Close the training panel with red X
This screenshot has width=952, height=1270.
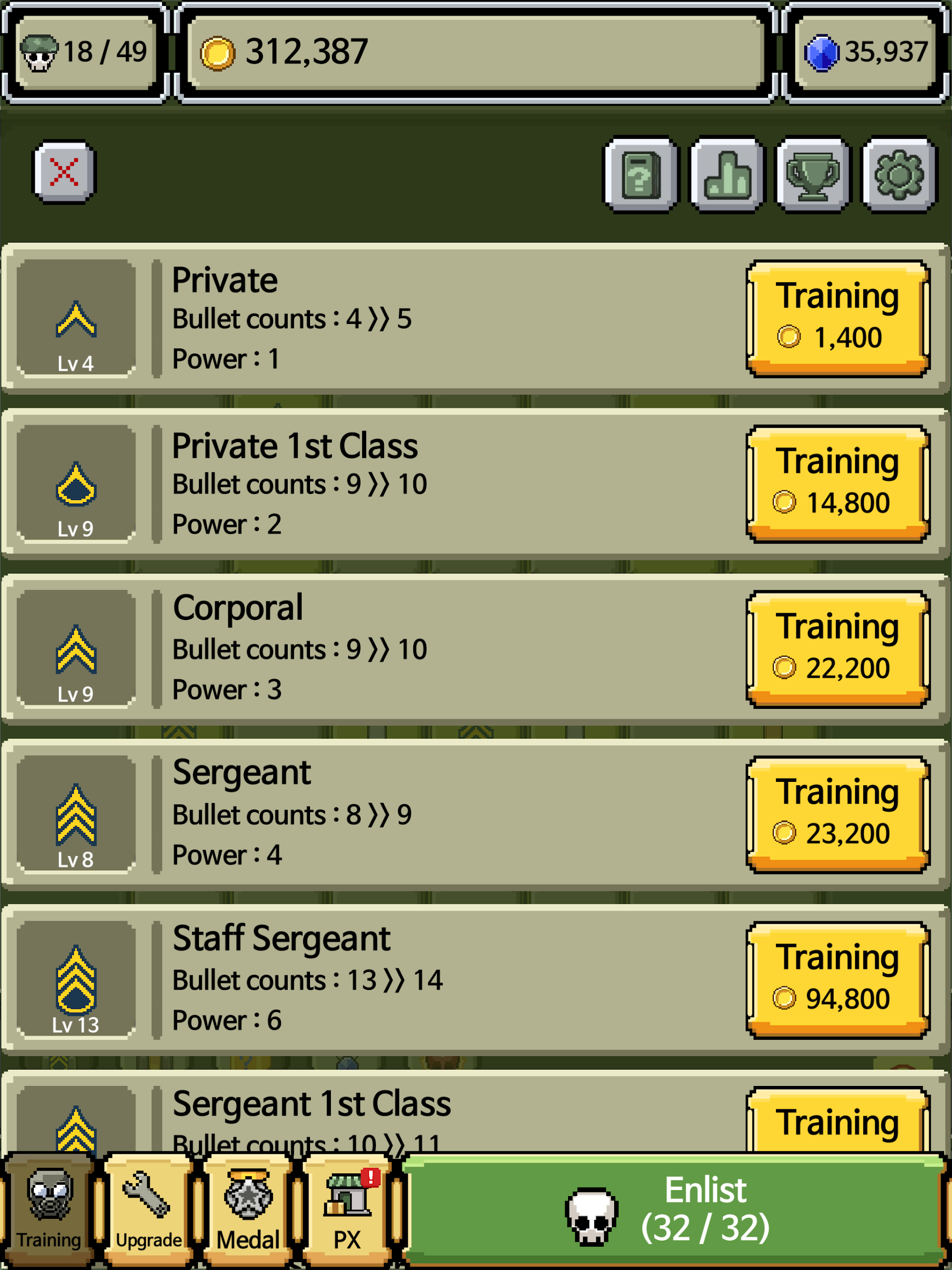[x=64, y=172]
